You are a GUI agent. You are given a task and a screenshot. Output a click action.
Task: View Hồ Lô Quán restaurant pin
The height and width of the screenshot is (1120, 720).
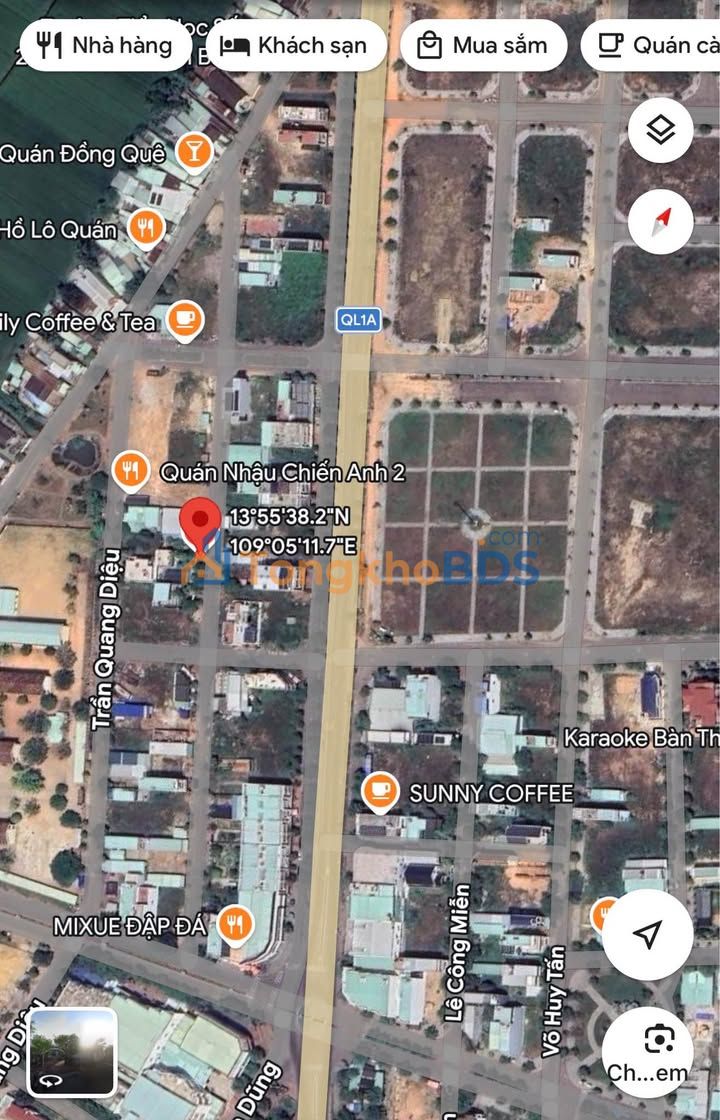[147, 228]
